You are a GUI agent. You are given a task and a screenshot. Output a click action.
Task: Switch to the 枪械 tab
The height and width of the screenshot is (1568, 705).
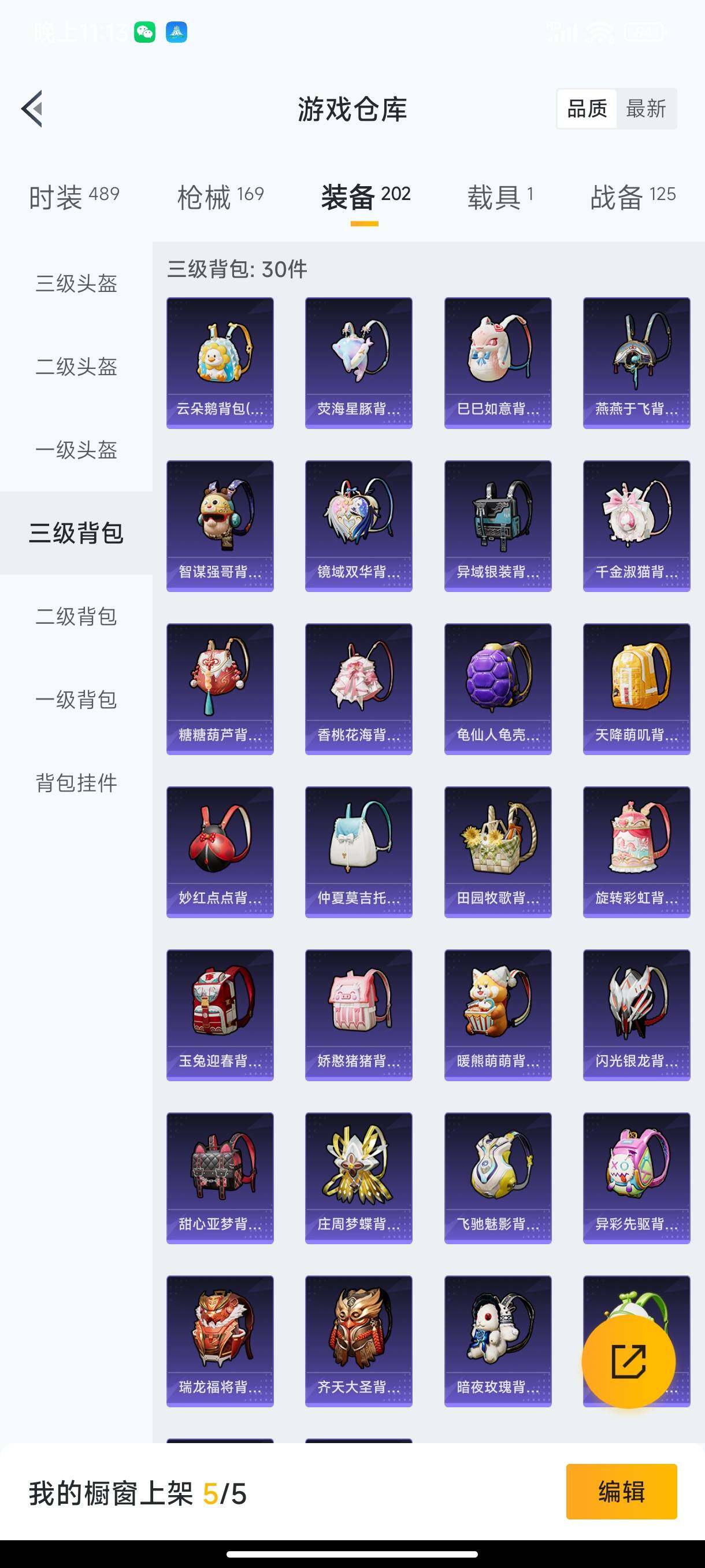coord(220,197)
